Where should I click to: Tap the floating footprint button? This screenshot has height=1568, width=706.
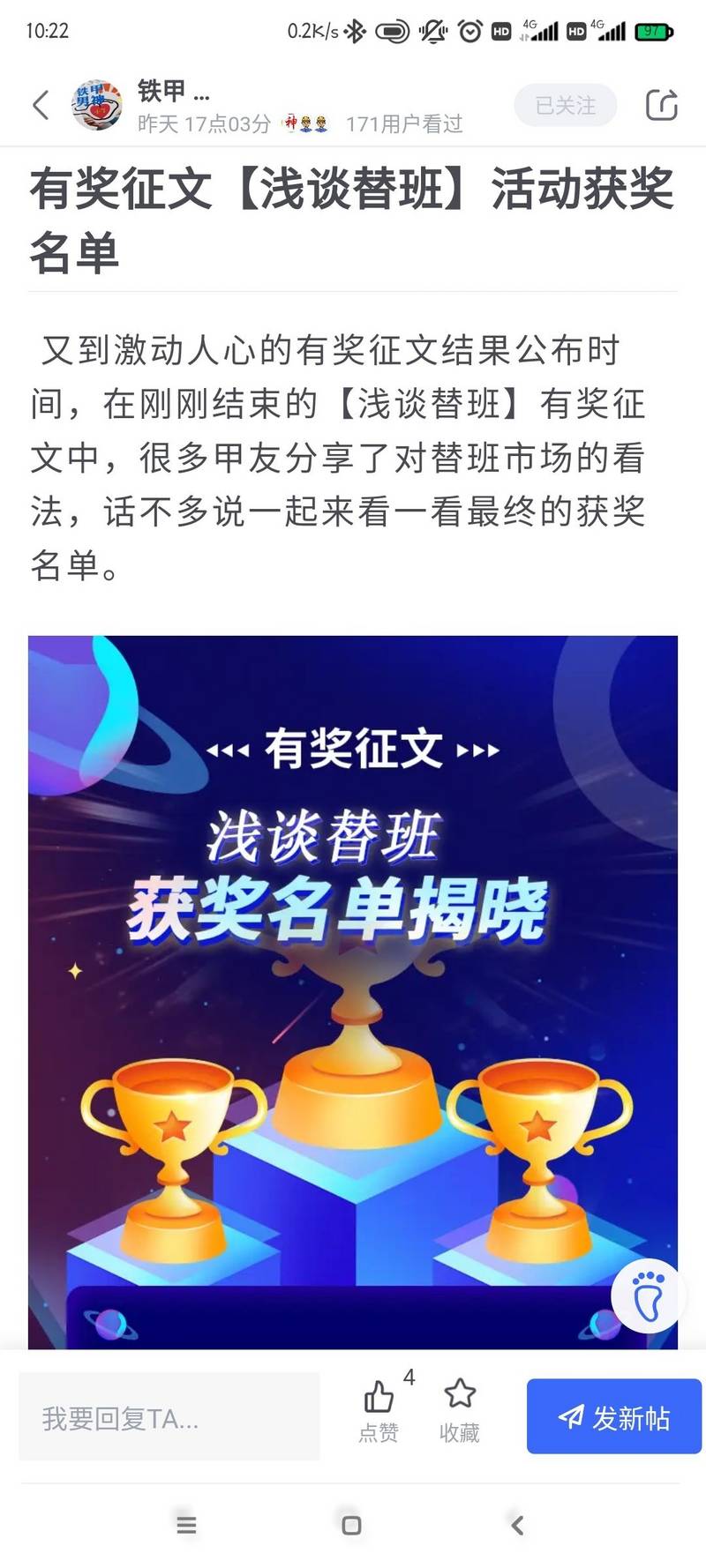pyautogui.click(x=648, y=1295)
